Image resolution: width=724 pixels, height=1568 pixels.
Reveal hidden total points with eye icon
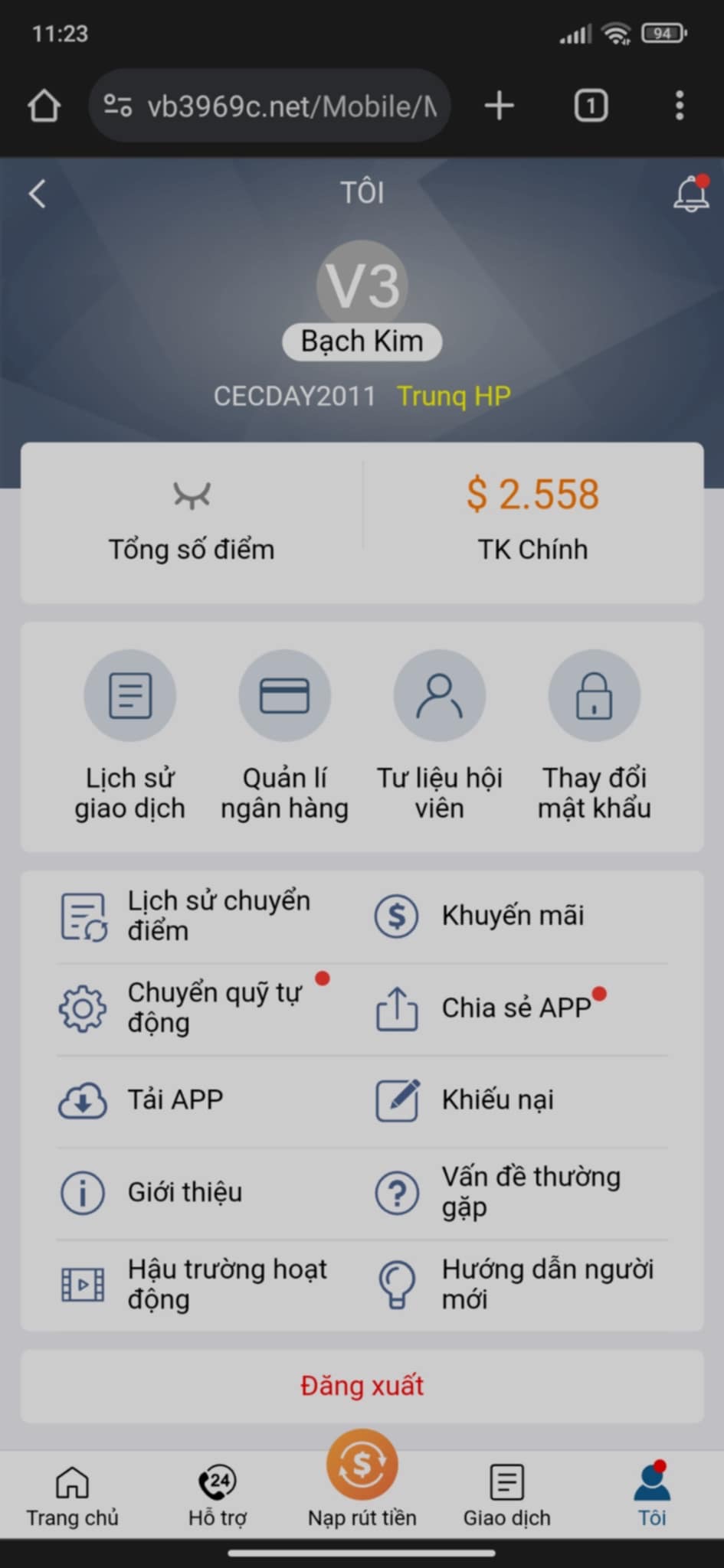point(192,495)
